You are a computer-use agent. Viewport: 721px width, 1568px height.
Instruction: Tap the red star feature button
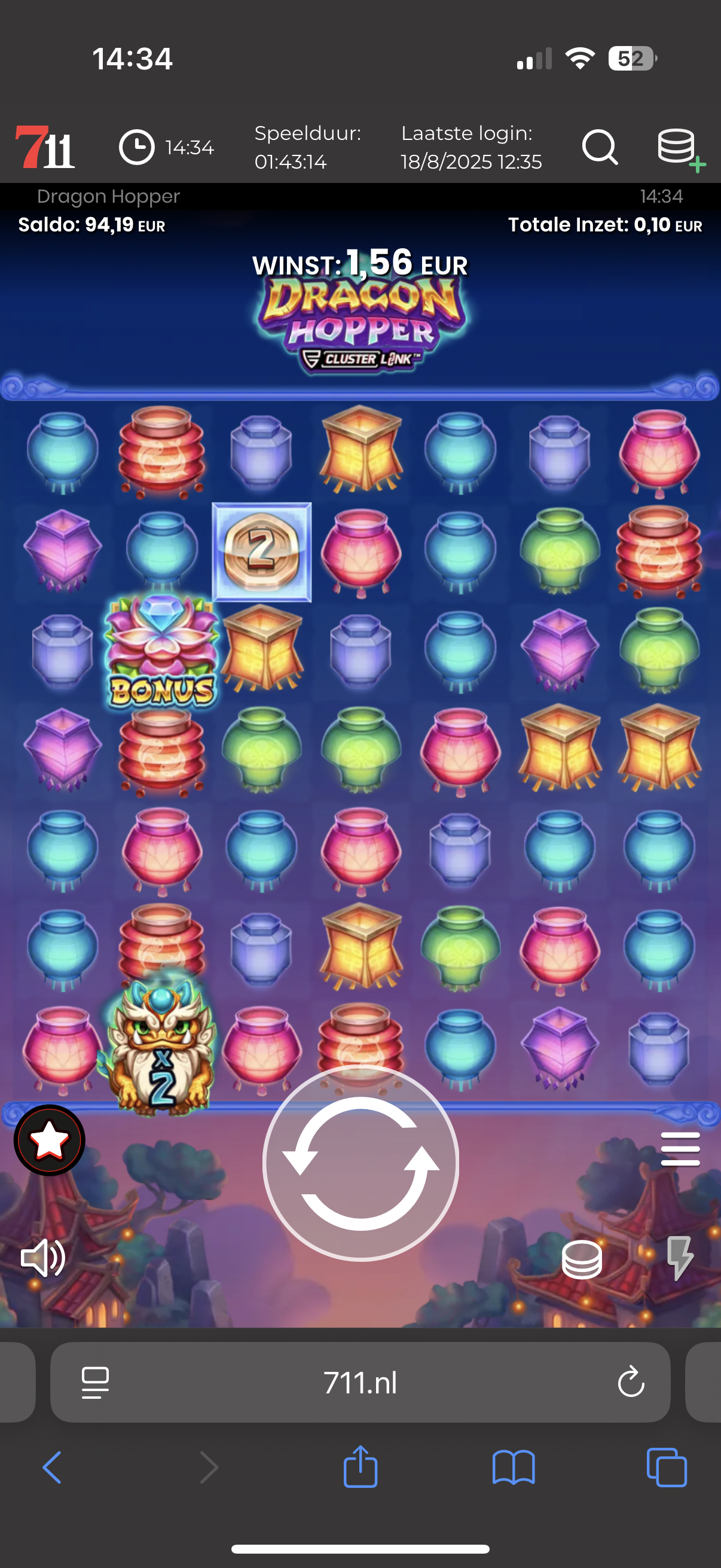tap(49, 1140)
